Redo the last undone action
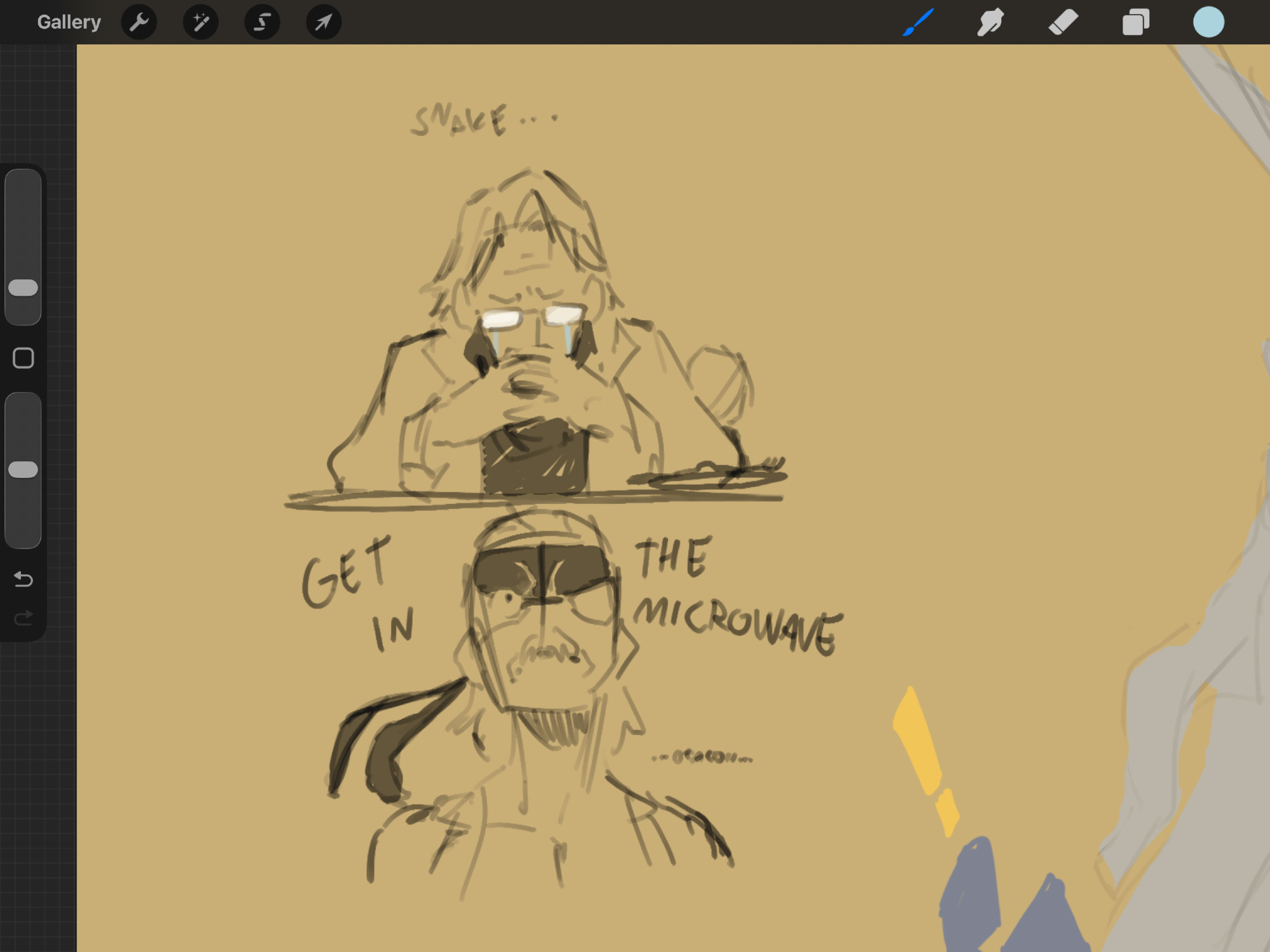The height and width of the screenshot is (952, 1270). 23,618
